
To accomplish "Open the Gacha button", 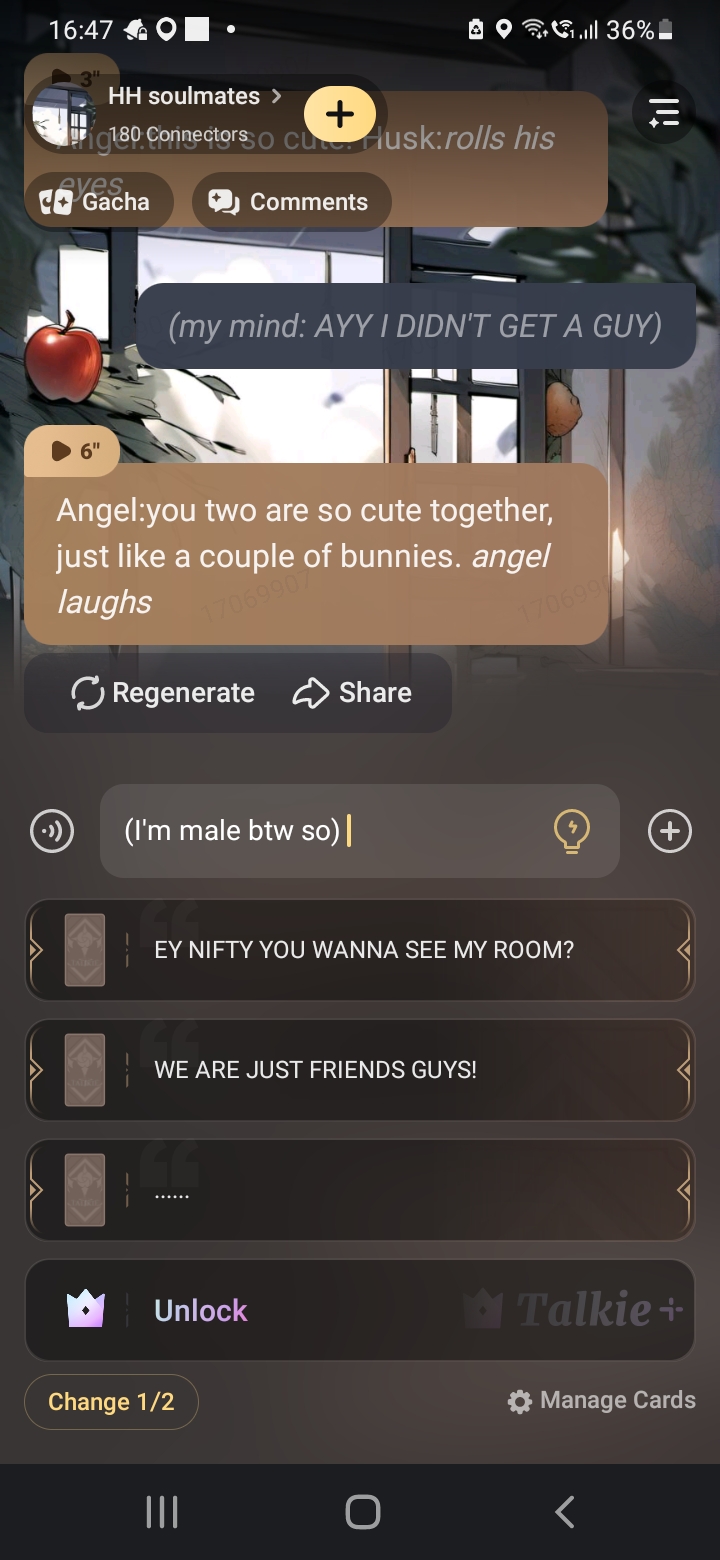I will coord(98,202).
